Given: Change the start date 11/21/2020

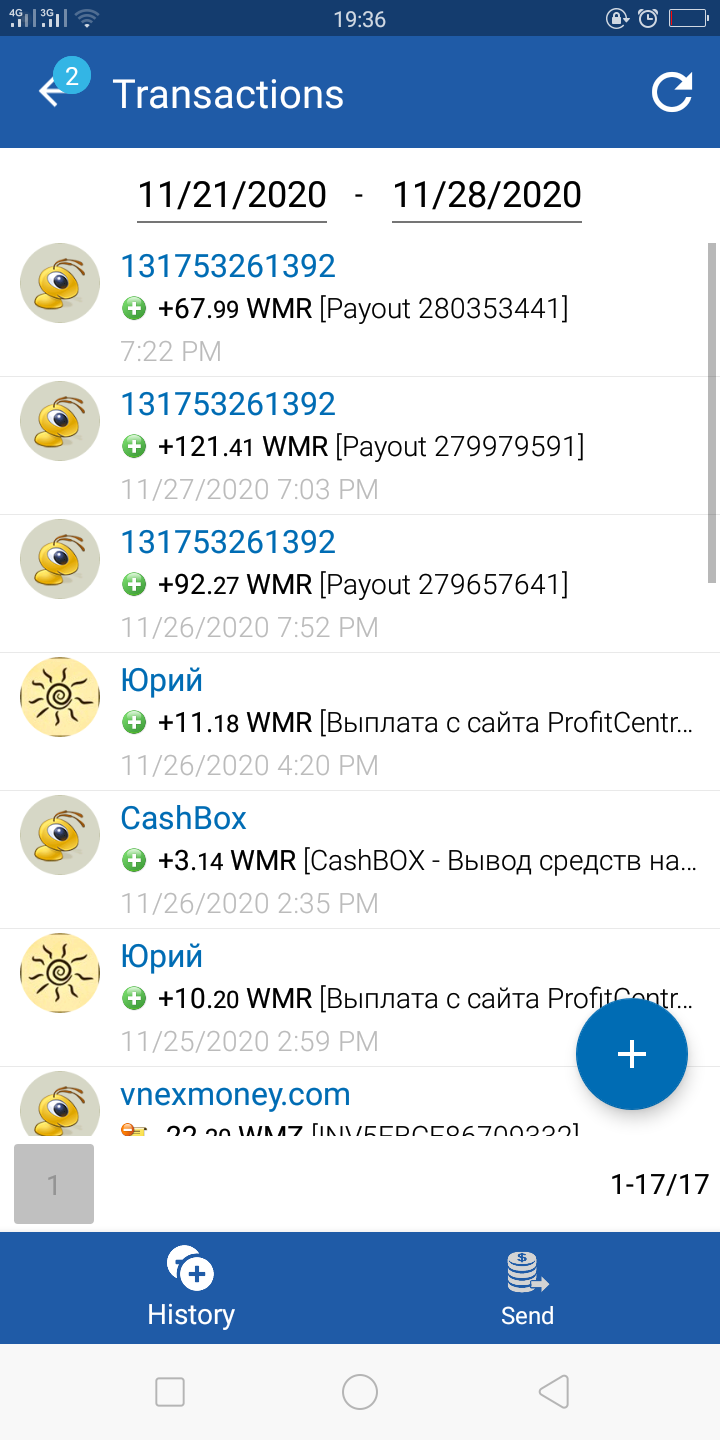Looking at the screenshot, I should coord(232,194).
